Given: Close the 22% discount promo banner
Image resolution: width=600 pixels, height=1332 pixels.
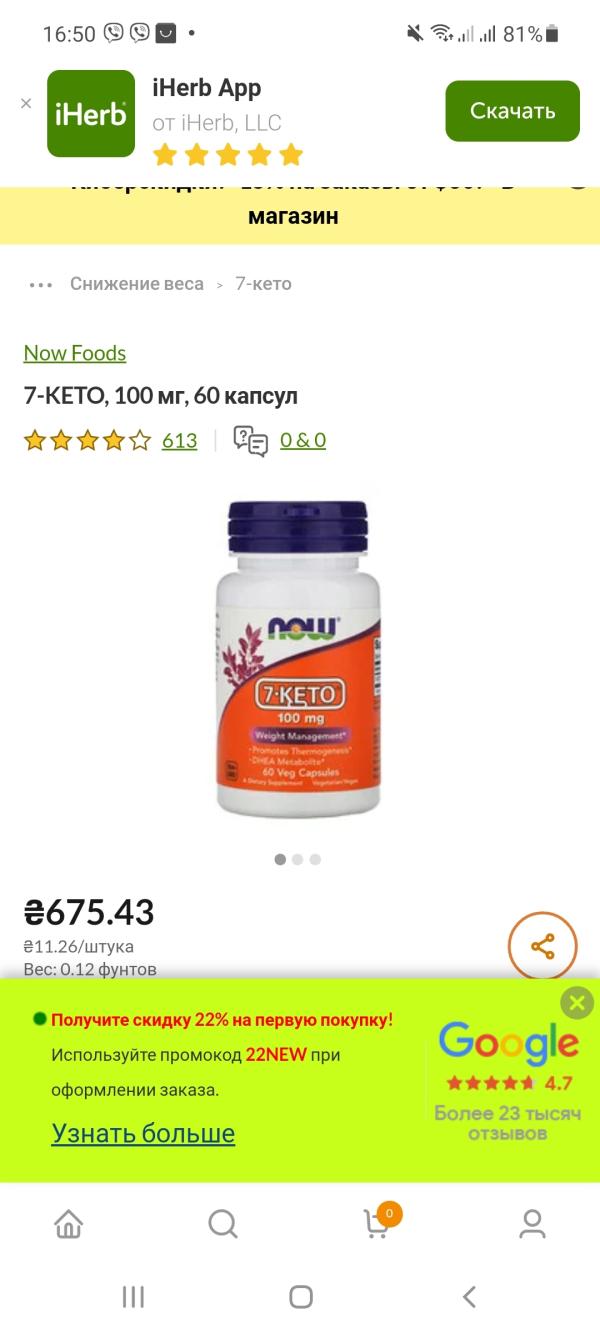Looking at the screenshot, I should tap(576, 1002).
